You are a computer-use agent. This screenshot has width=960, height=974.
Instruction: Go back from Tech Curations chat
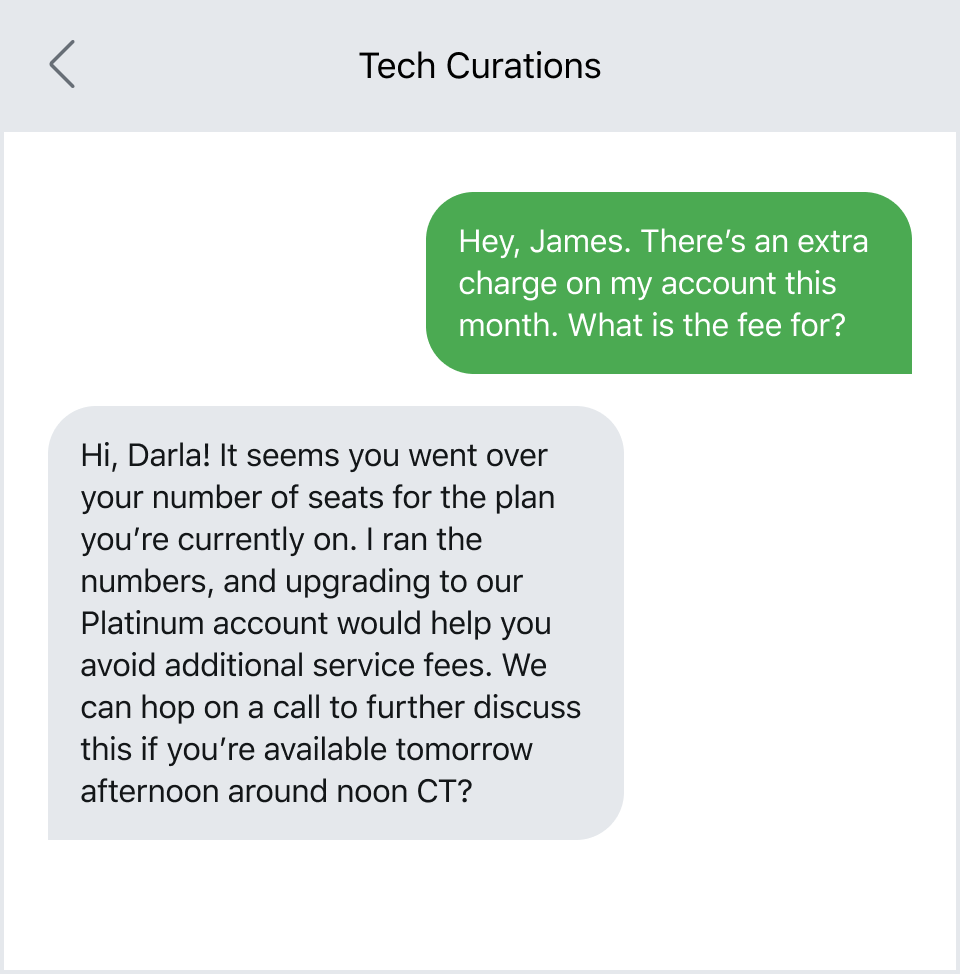coord(62,65)
